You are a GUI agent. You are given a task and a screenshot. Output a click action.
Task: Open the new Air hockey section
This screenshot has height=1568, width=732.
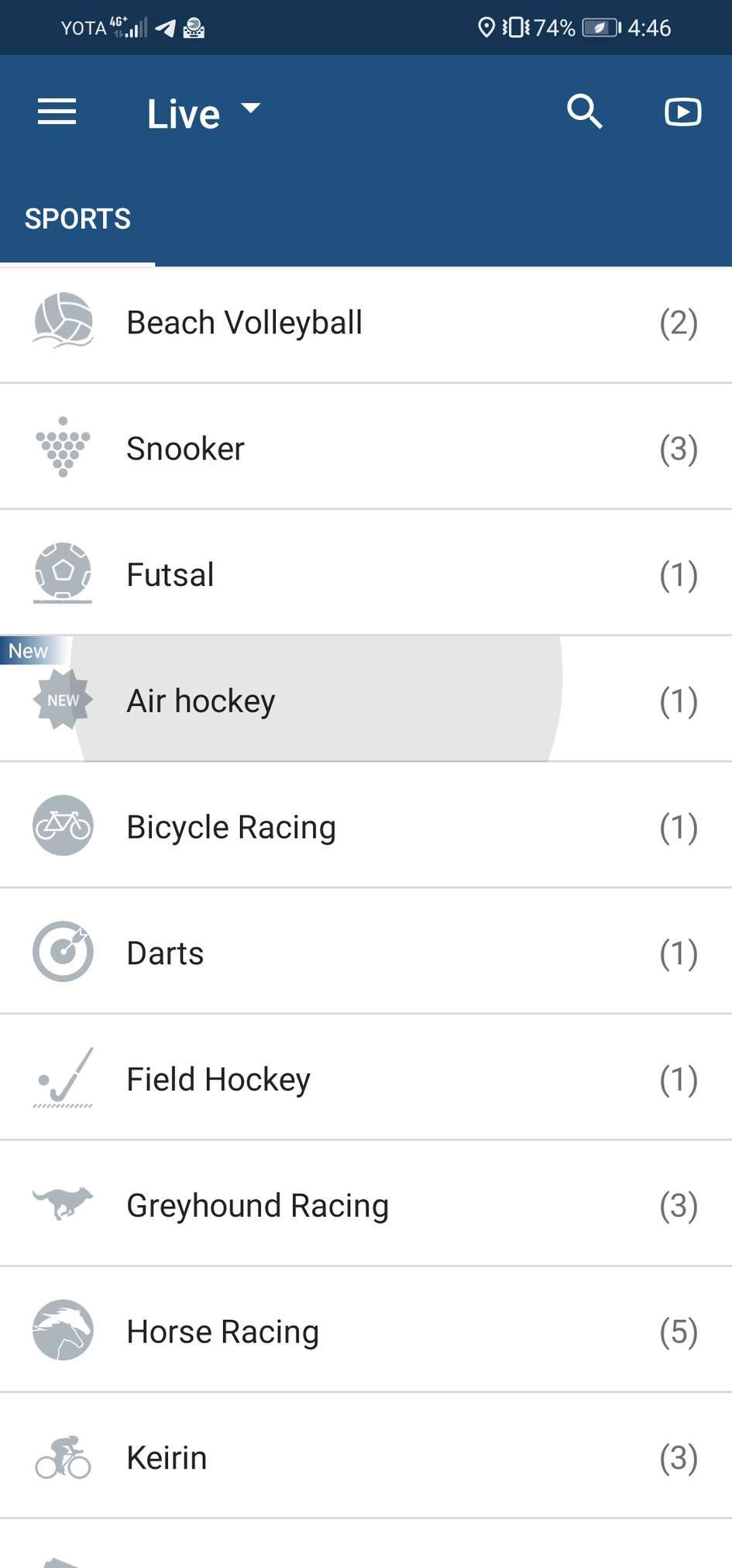pyautogui.click(x=201, y=701)
